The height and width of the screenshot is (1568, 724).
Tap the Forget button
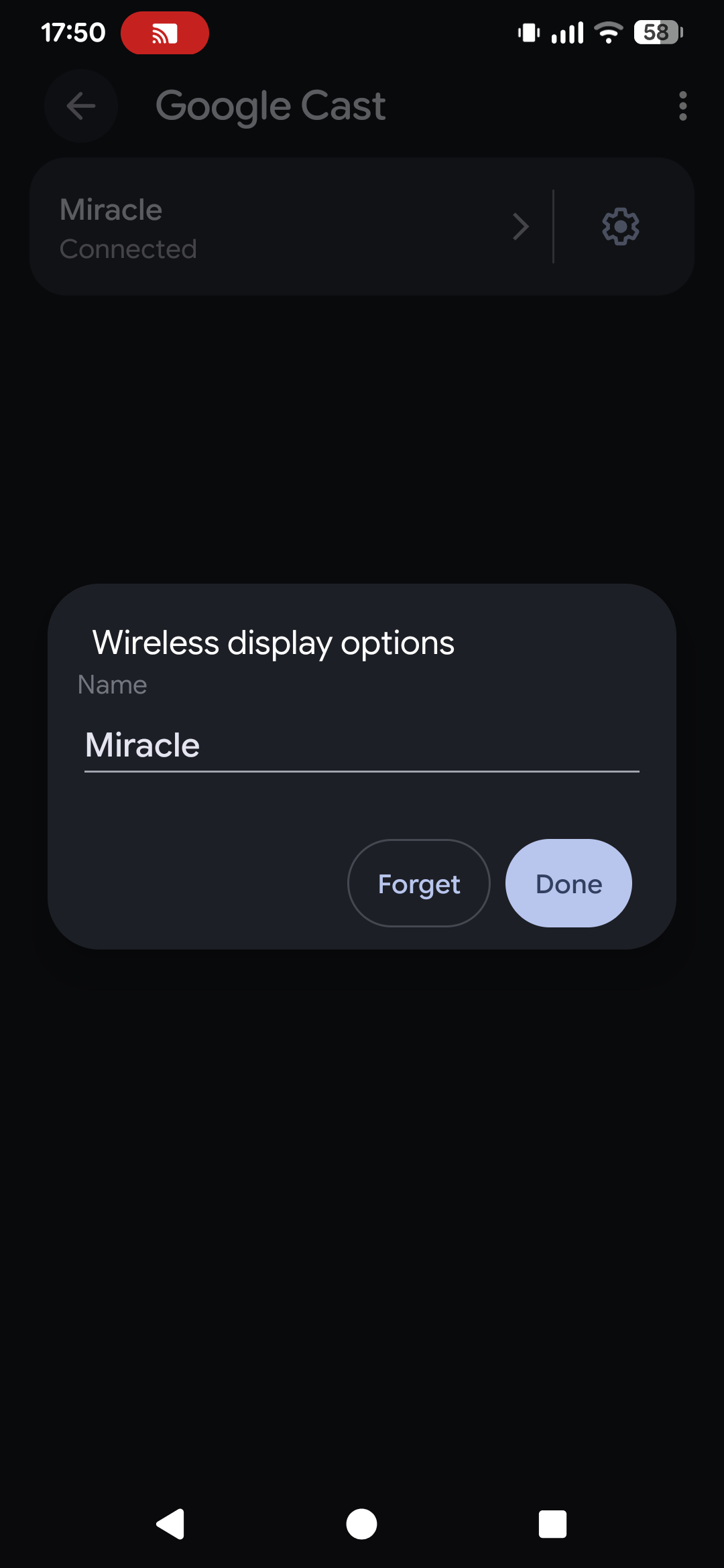point(418,883)
